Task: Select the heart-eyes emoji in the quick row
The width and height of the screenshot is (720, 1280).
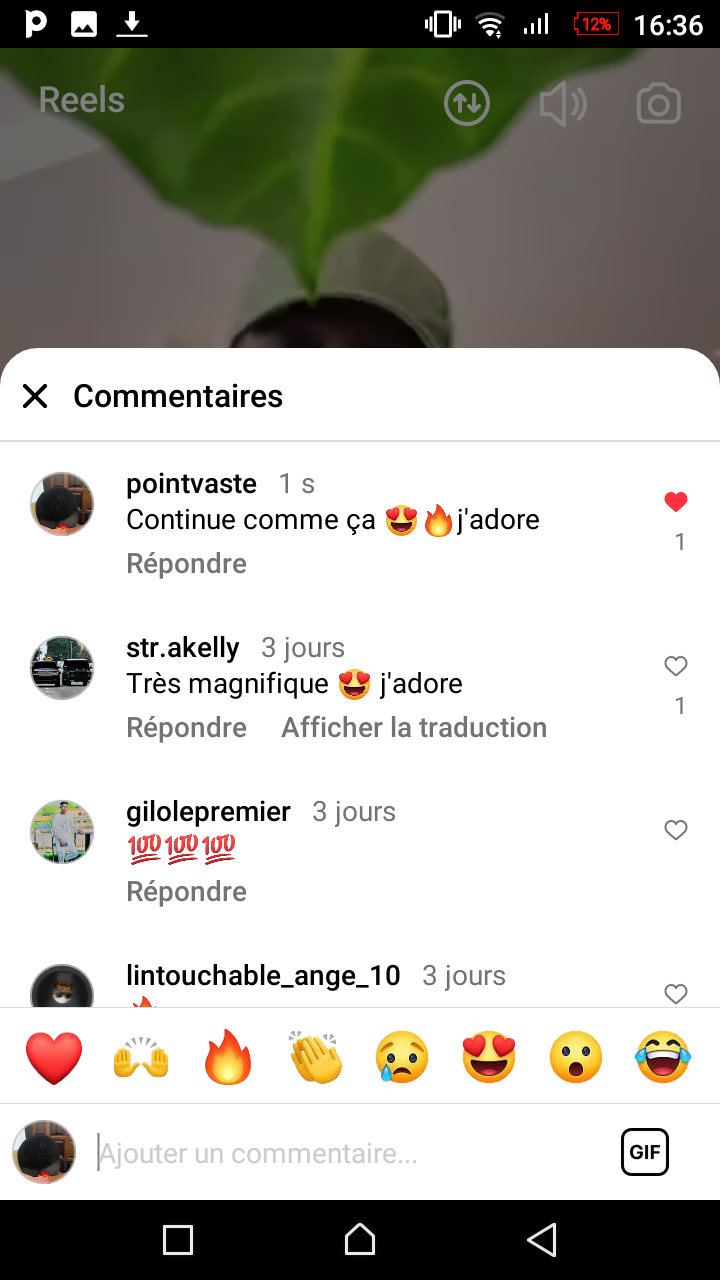Action: [489, 1058]
